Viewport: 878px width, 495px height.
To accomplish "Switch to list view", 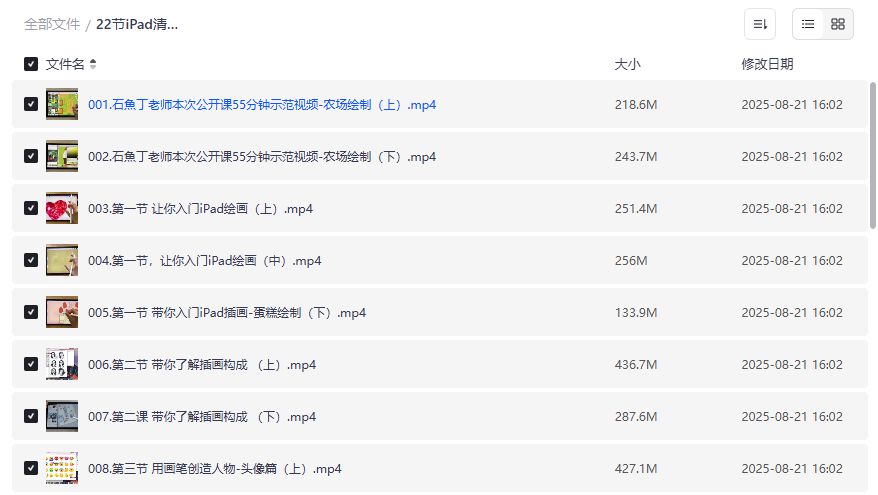I will click(808, 24).
